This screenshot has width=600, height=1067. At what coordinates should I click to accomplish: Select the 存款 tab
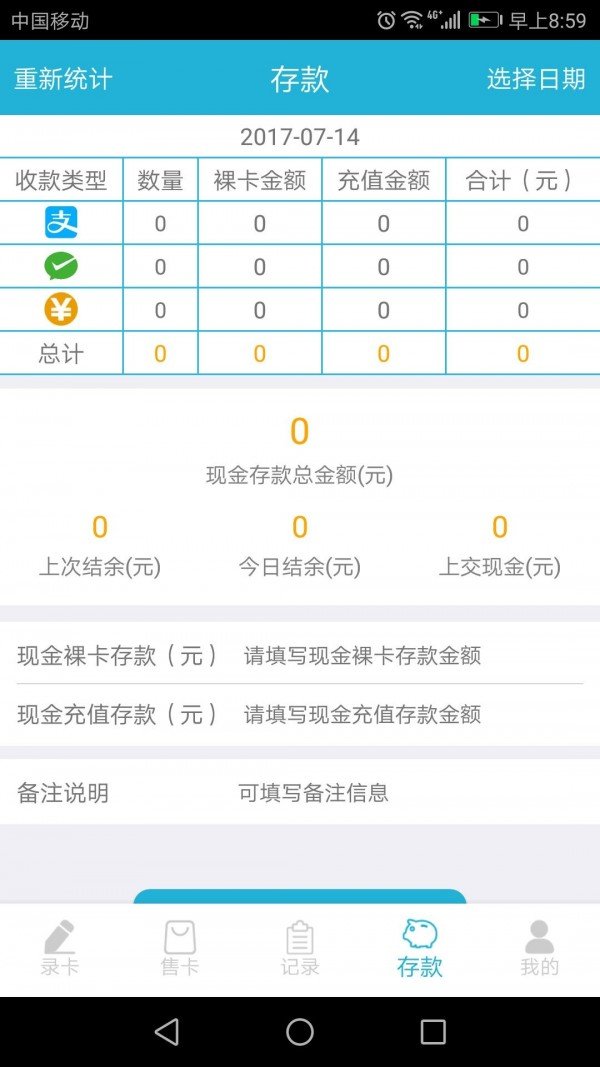[420, 949]
